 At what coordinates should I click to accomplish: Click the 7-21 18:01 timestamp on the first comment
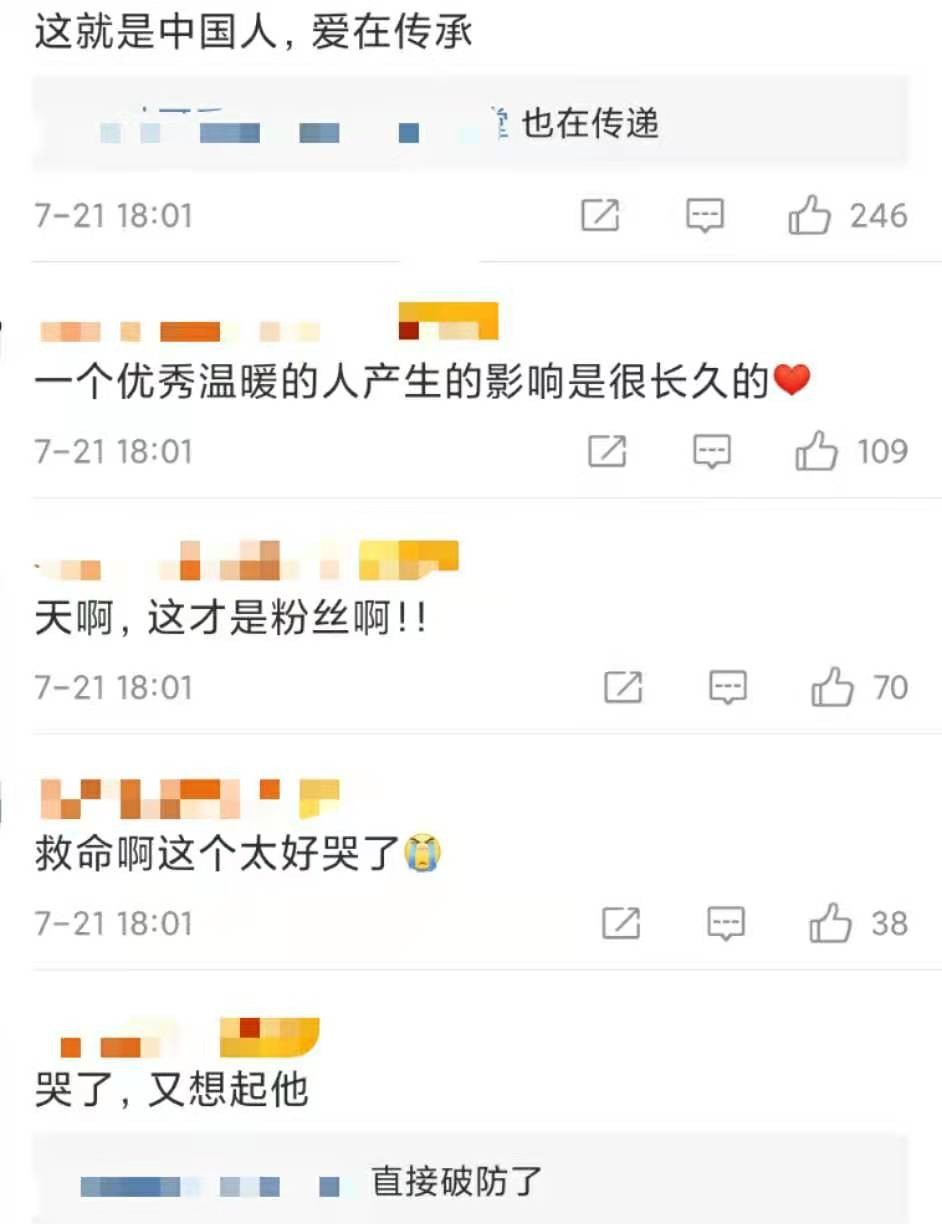115,216
